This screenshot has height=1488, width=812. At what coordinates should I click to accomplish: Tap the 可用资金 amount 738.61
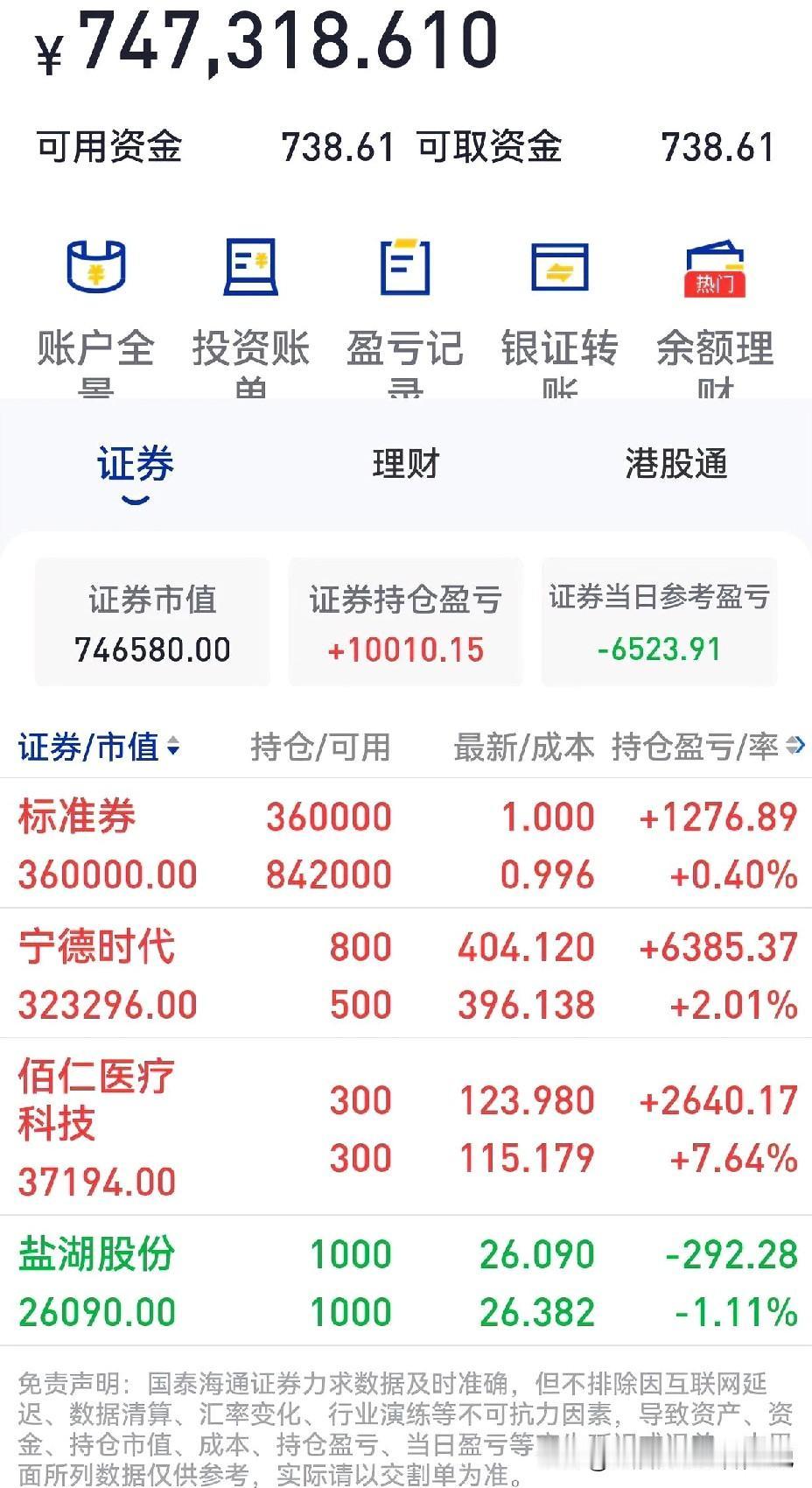[x=337, y=147]
